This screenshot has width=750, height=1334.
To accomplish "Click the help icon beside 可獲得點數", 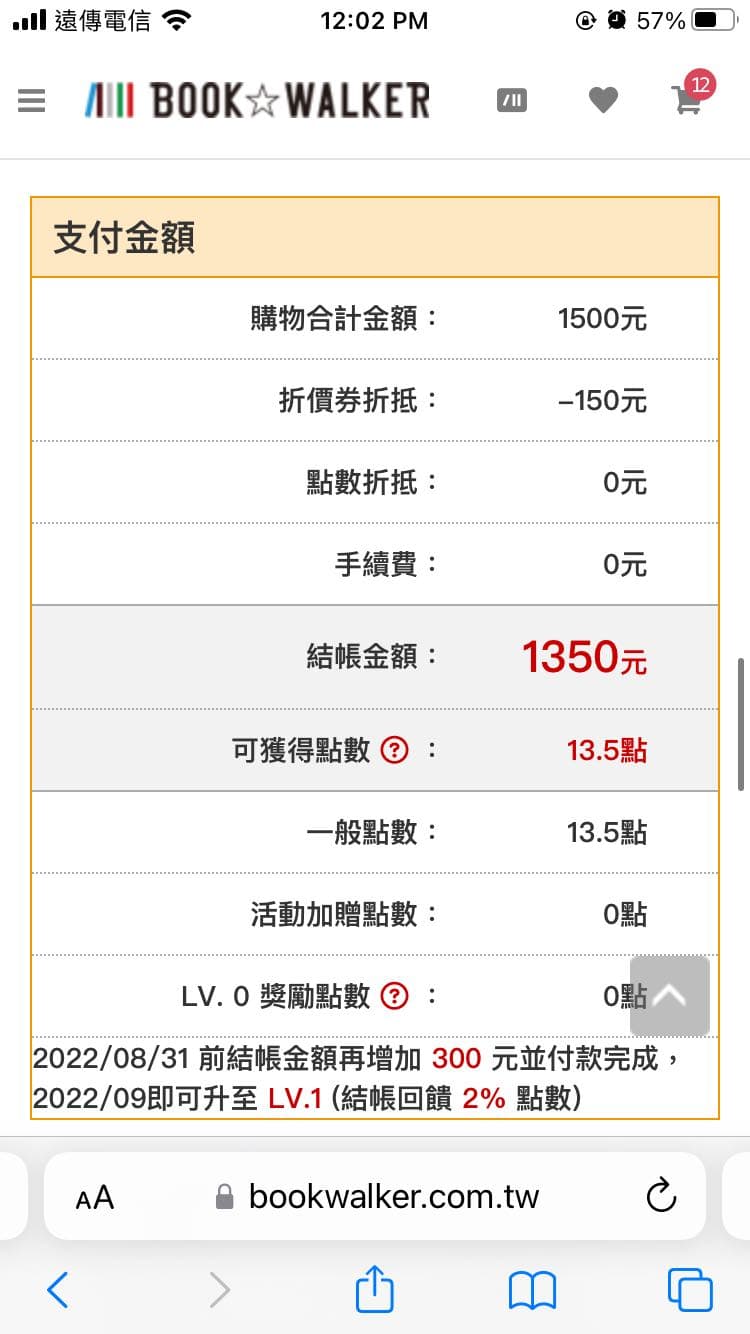I will pyautogui.click(x=396, y=749).
